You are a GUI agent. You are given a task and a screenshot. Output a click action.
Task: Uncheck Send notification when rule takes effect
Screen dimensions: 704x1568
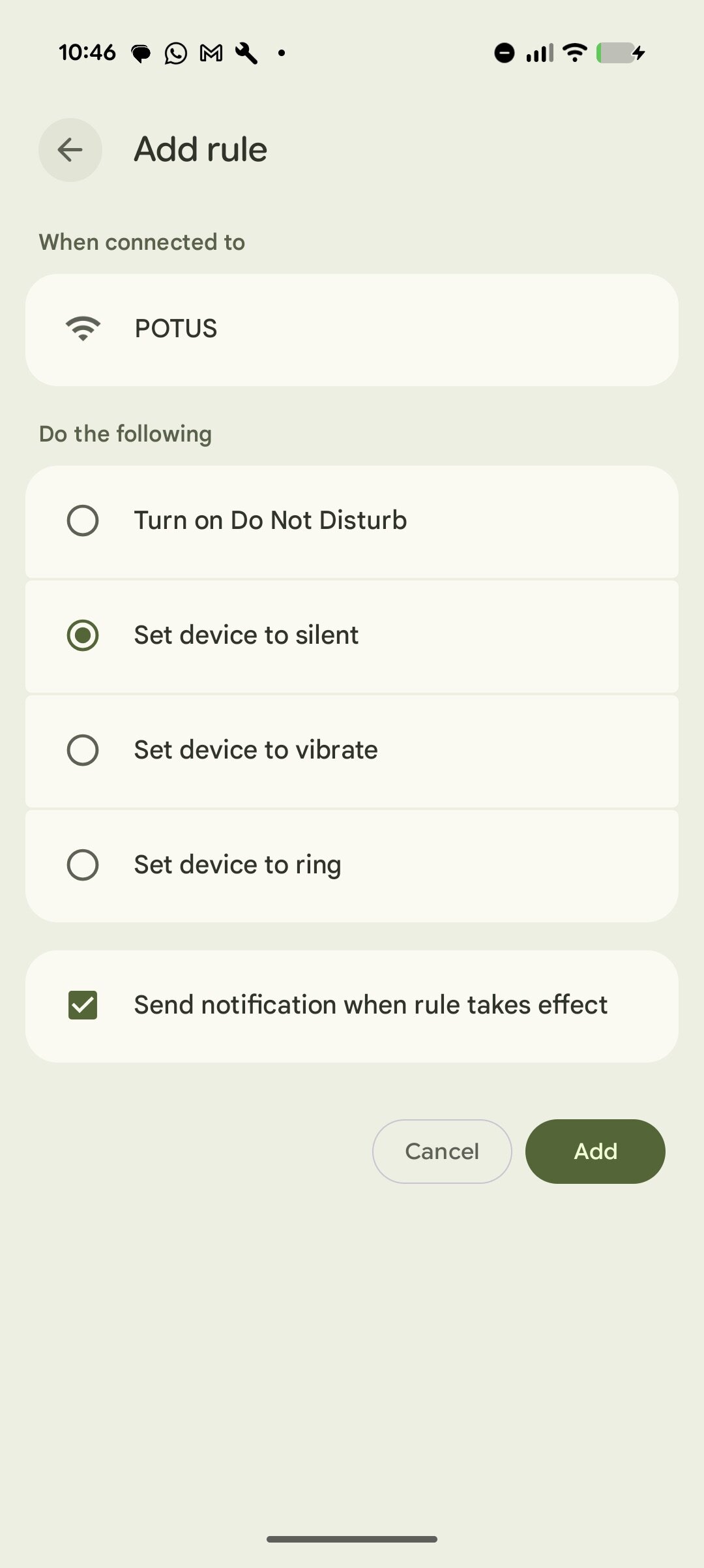[83, 1005]
